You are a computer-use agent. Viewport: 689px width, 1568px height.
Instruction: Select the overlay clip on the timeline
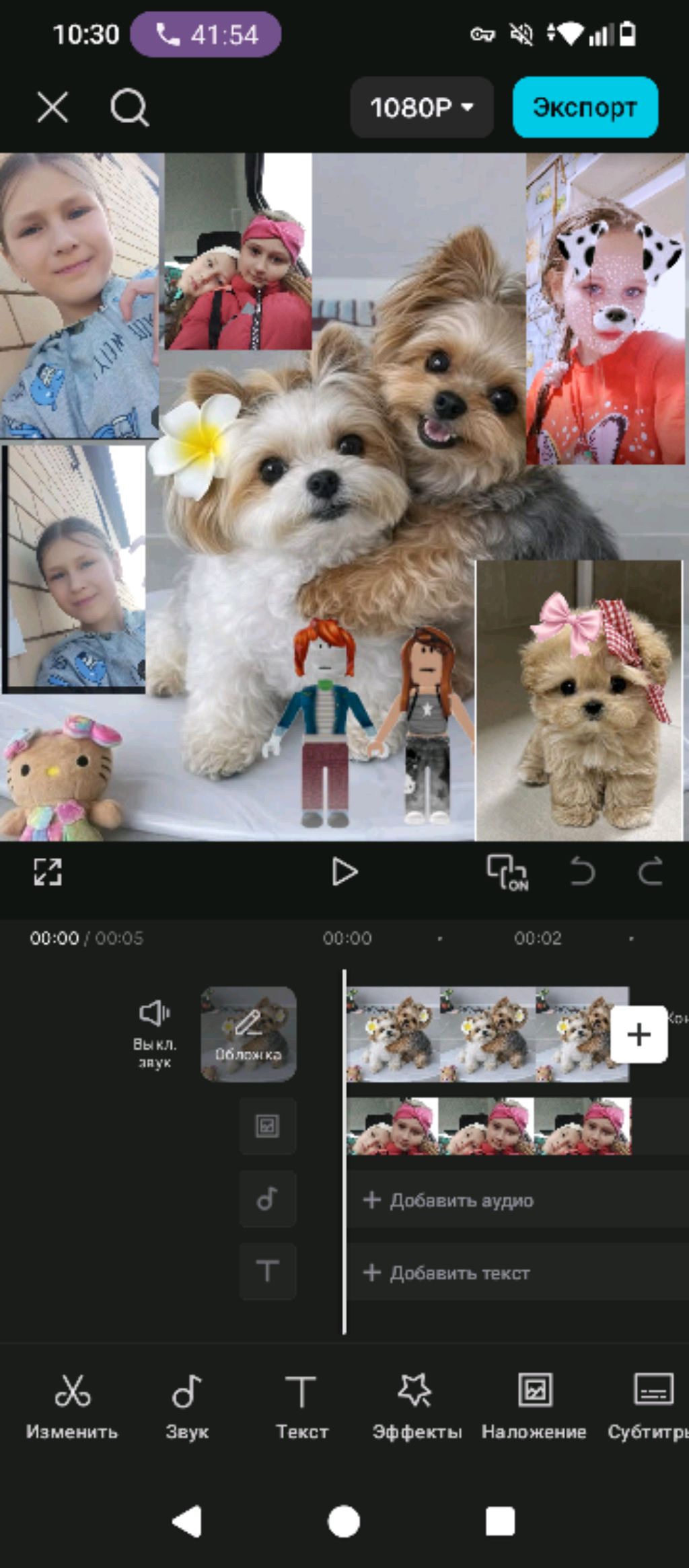click(488, 1126)
